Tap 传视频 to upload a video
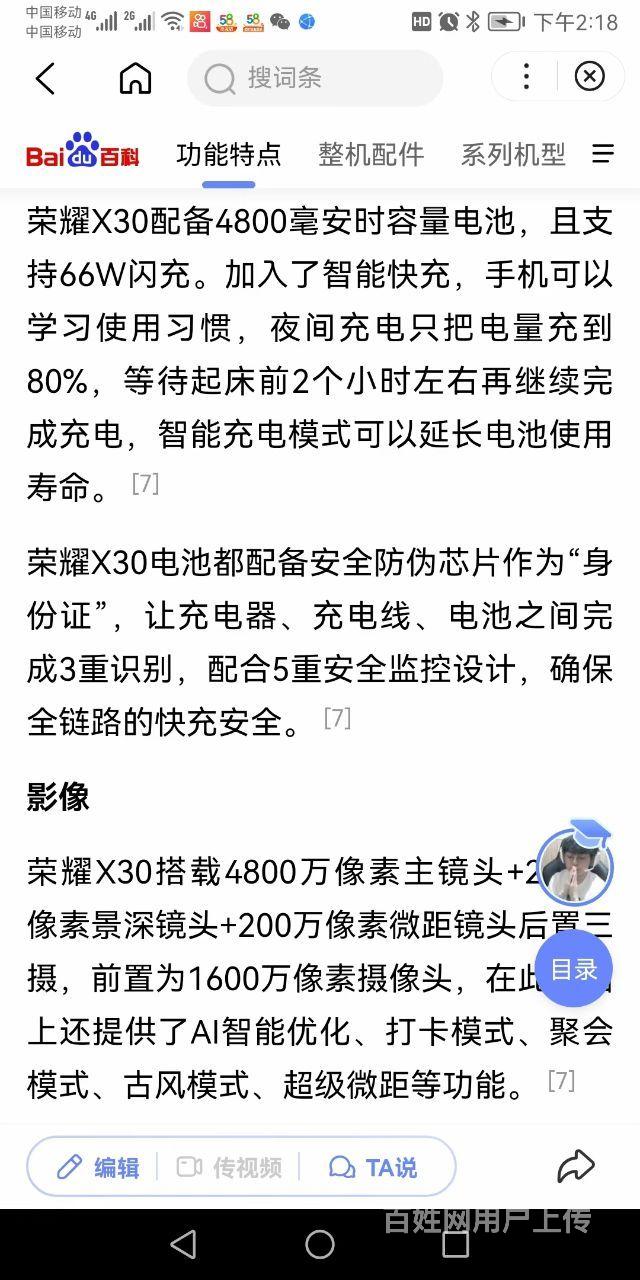Screen dimensions: 640x1280 (x=230, y=1167)
